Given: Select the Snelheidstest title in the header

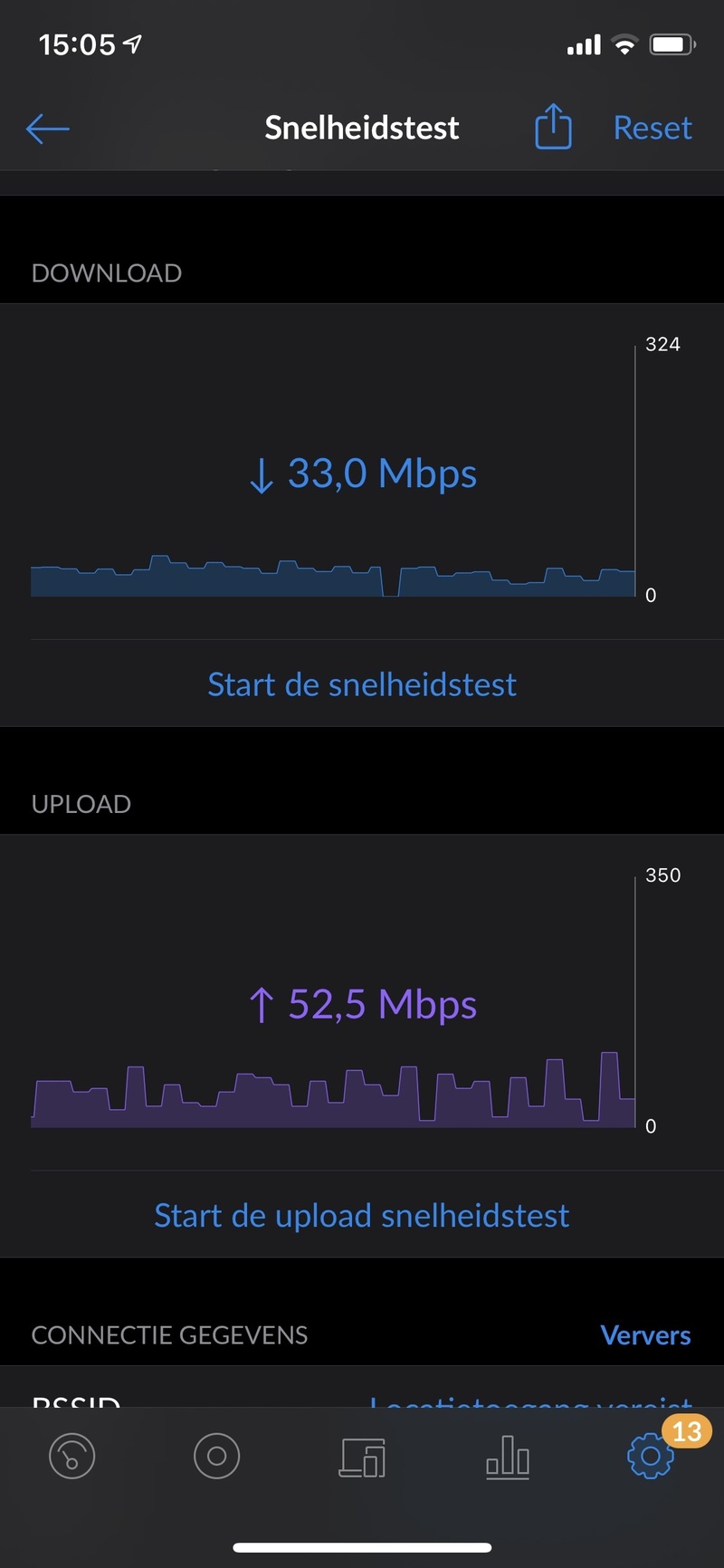Looking at the screenshot, I should tap(361, 128).
